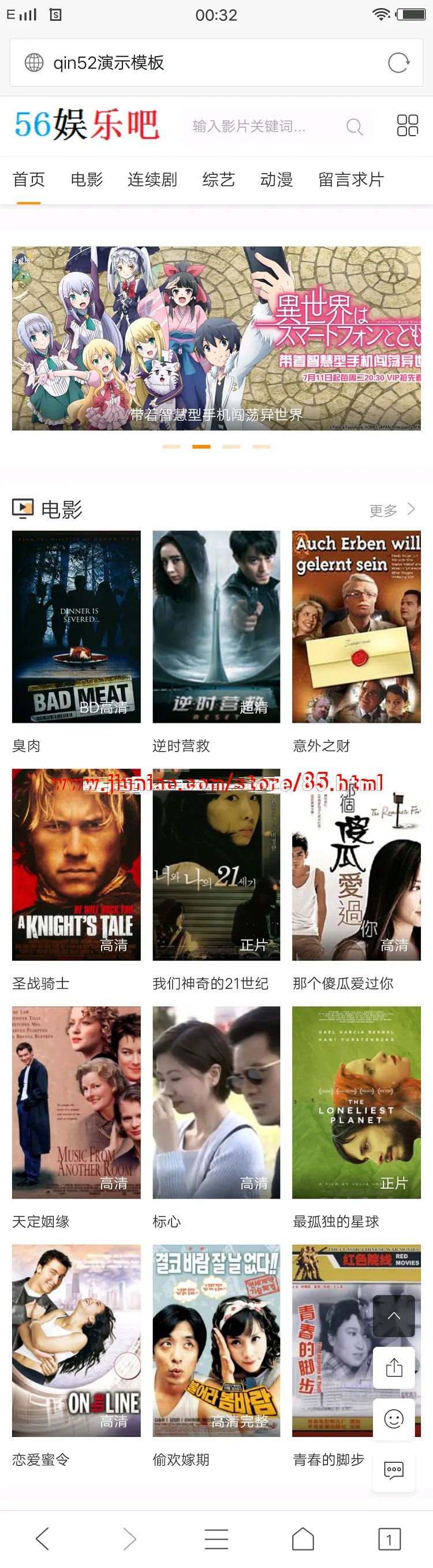Viewport: 433px width, 1568px height.
Task: Switch to the 电影 navigation tab
Action: [x=87, y=180]
